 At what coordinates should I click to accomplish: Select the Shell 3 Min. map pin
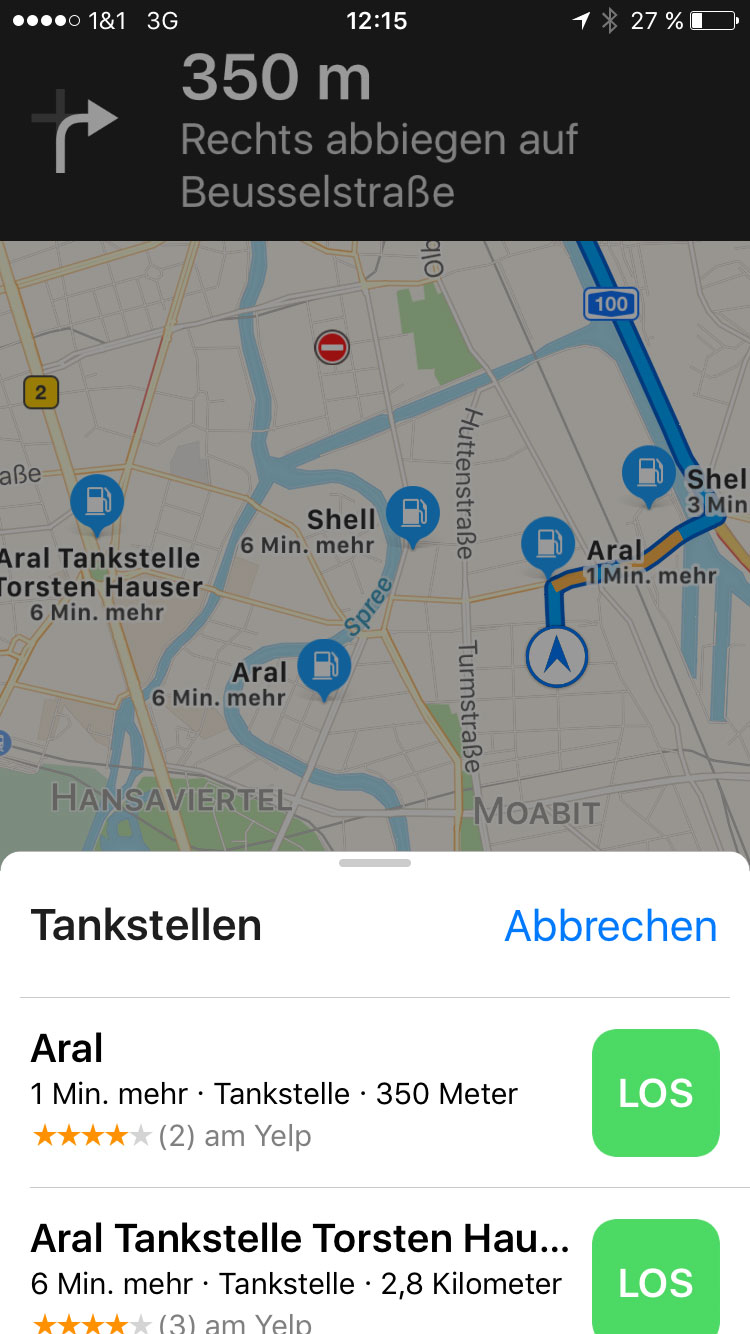[x=648, y=471]
